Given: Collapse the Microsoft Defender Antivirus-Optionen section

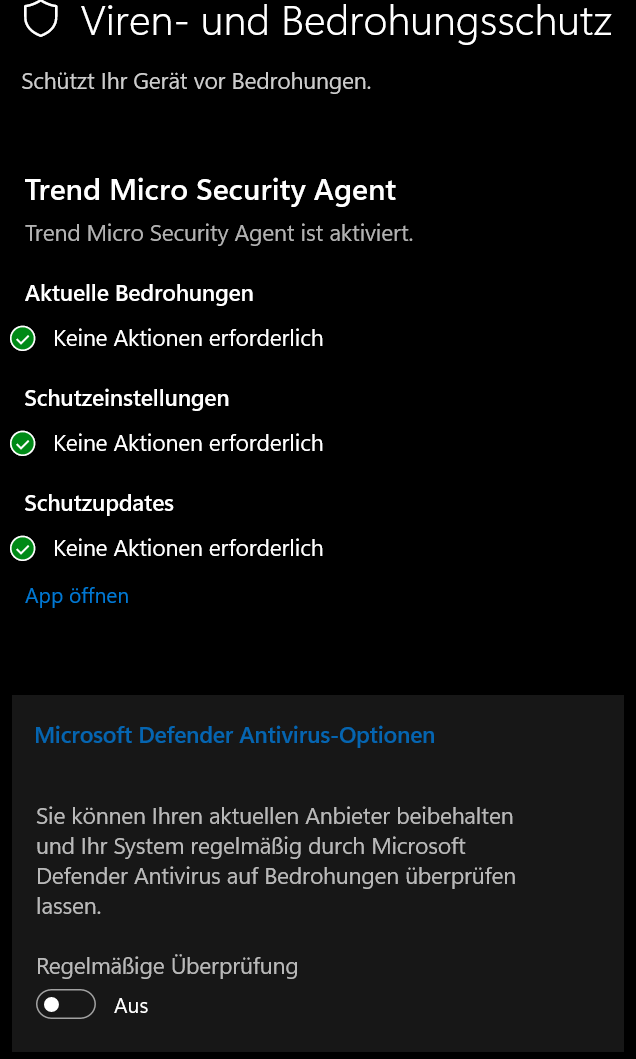Looking at the screenshot, I should click(234, 736).
